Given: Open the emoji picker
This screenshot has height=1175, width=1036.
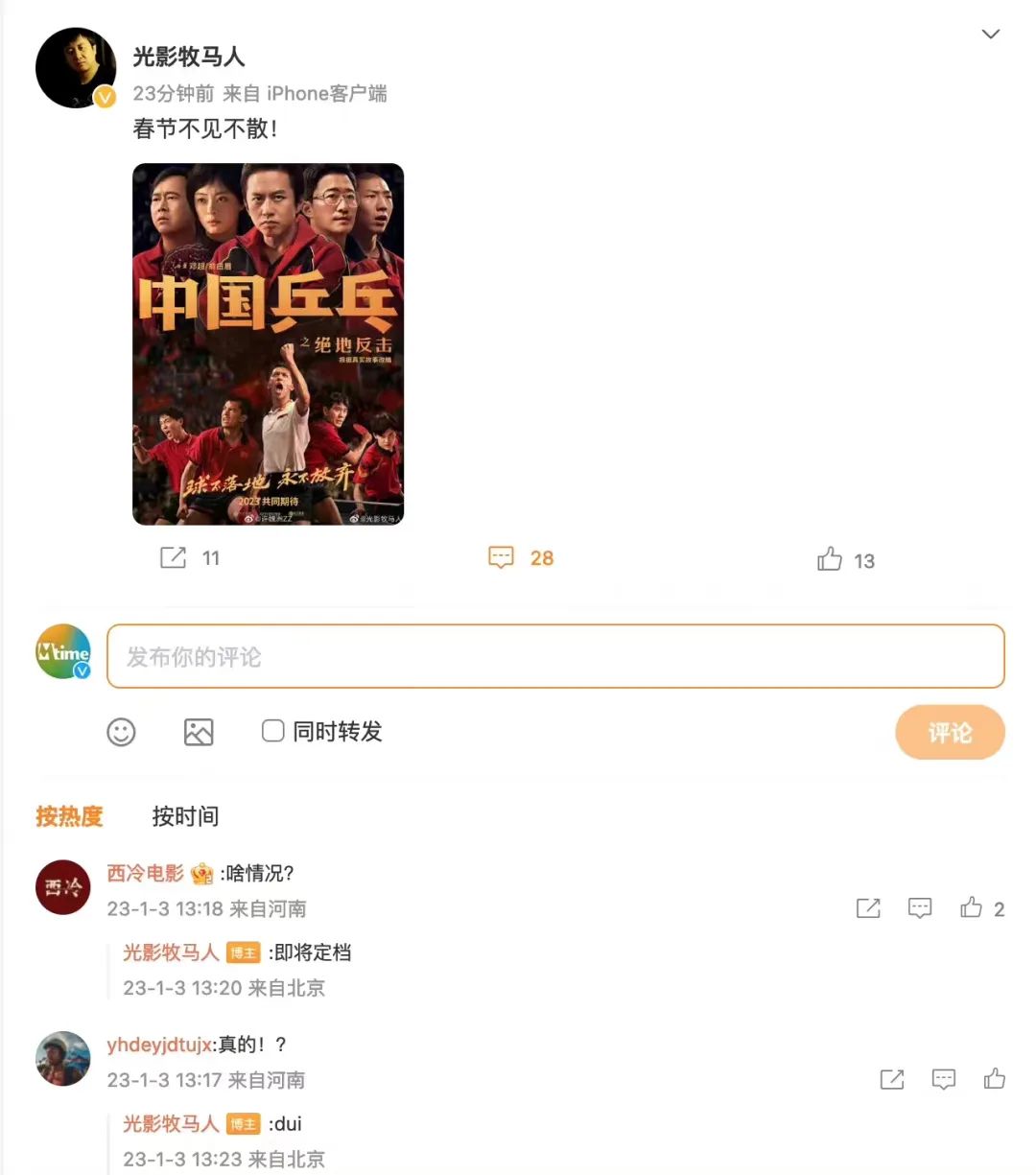Looking at the screenshot, I should 121,732.
